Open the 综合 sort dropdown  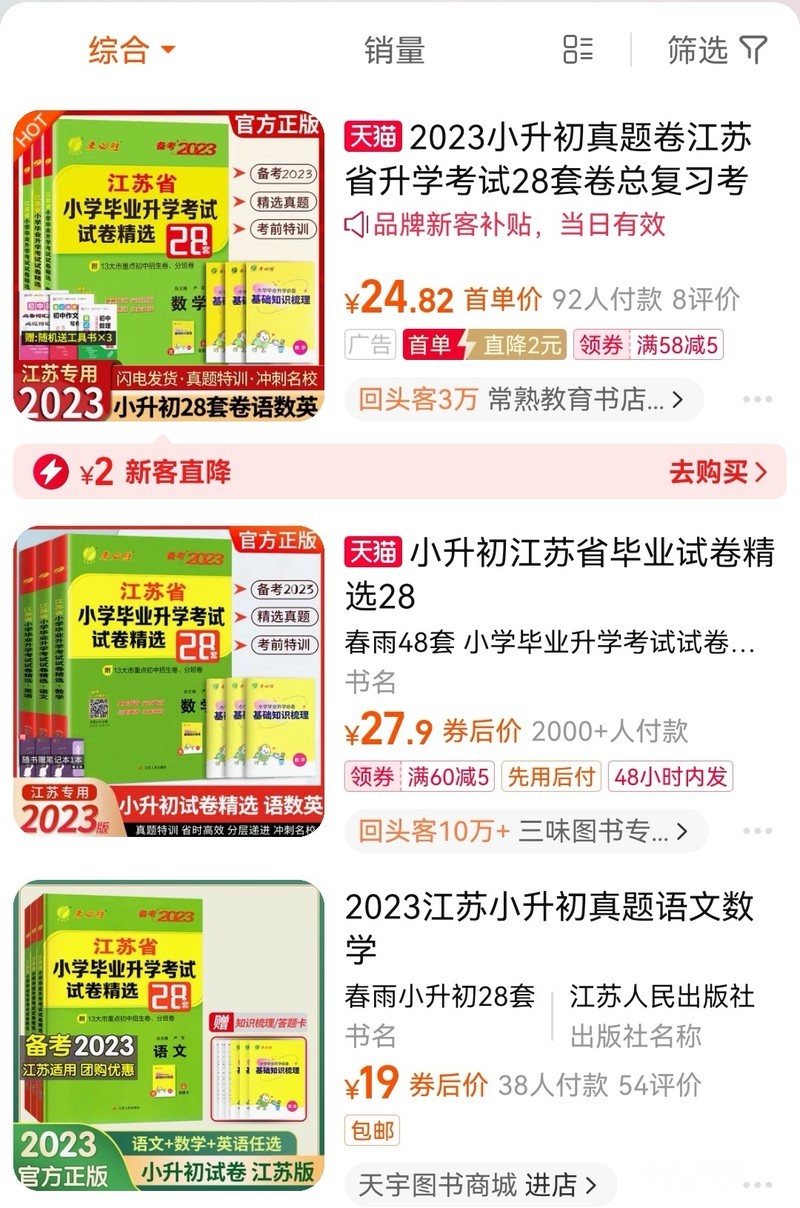point(131,49)
